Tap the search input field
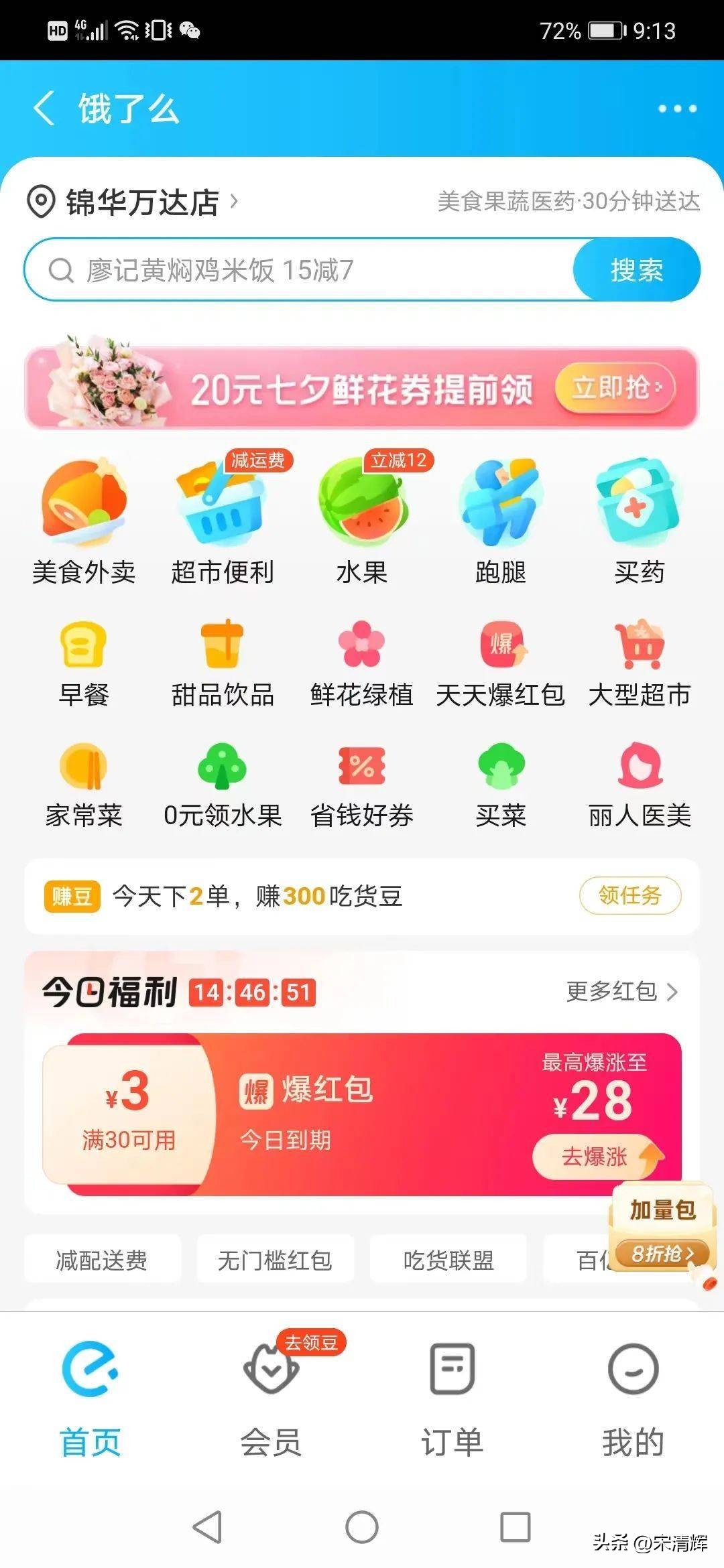 [302, 270]
